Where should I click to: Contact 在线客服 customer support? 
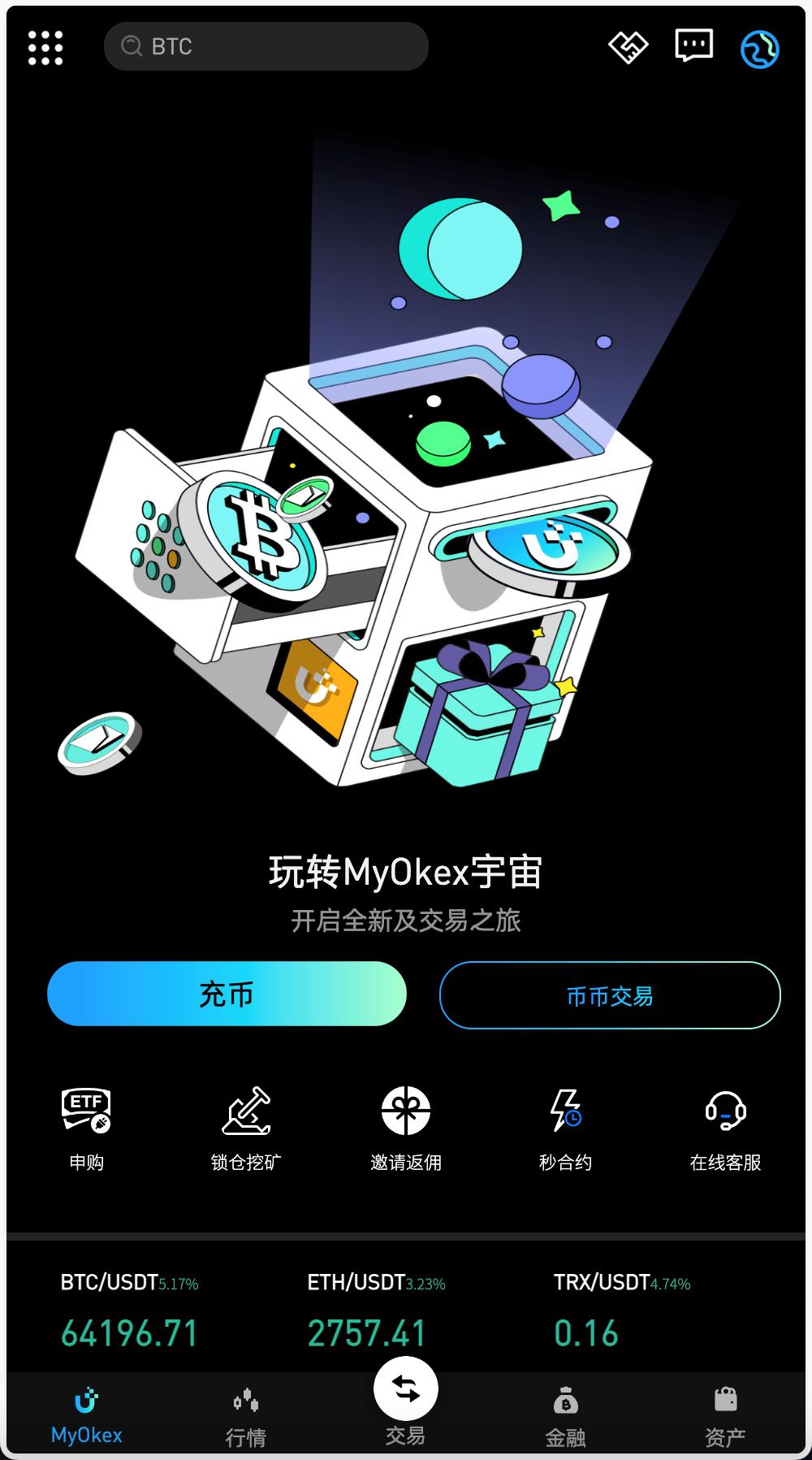(724, 1127)
